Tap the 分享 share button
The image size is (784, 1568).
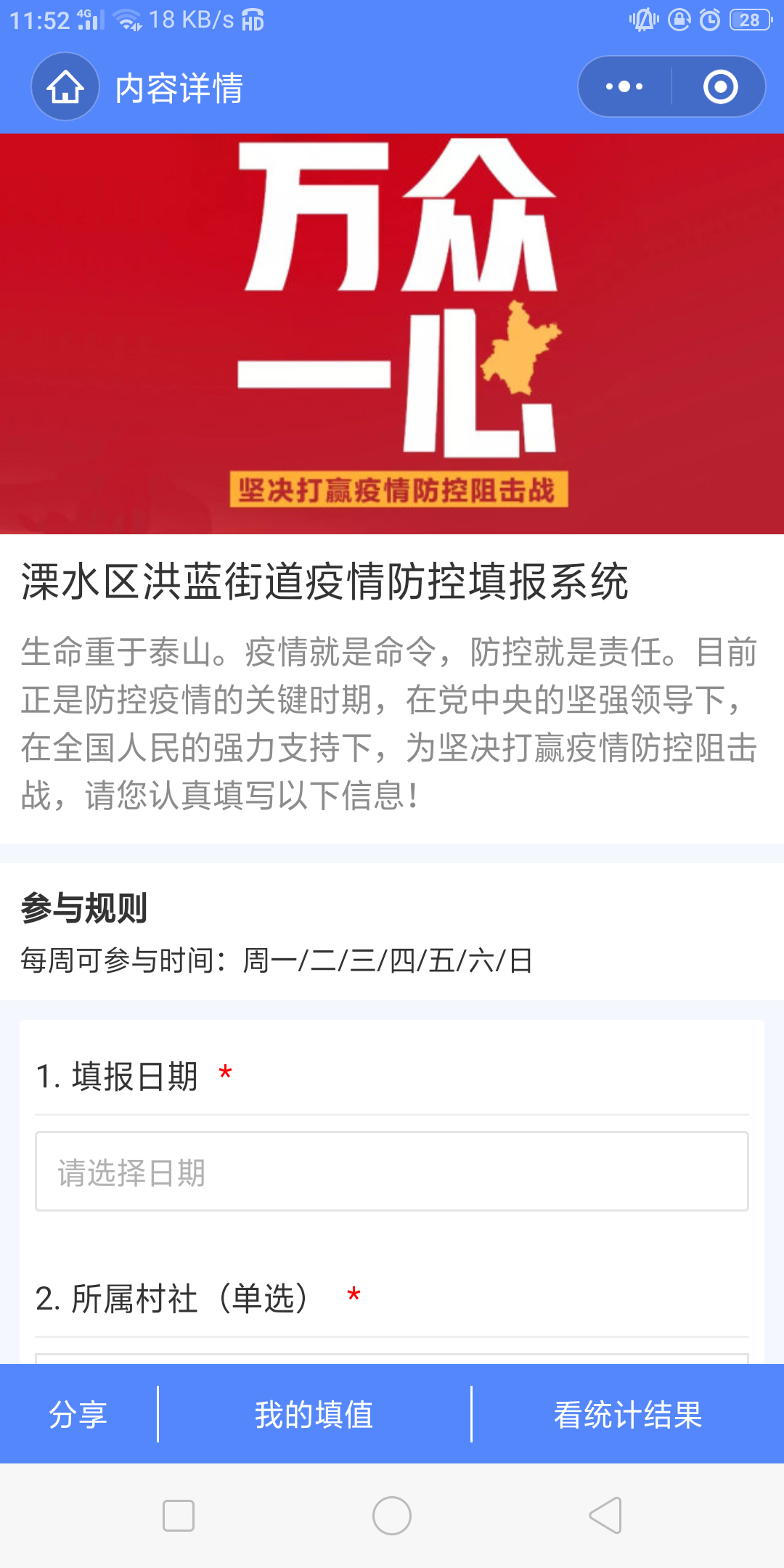(x=78, y=1414)
